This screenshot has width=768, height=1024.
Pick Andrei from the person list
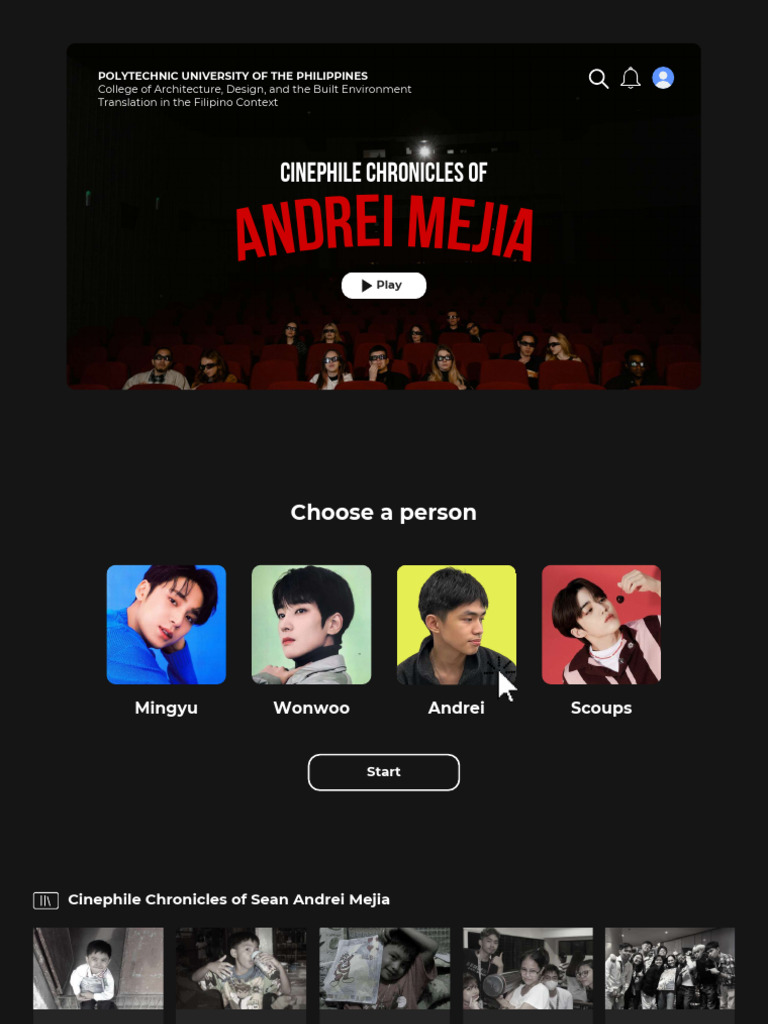456,625
